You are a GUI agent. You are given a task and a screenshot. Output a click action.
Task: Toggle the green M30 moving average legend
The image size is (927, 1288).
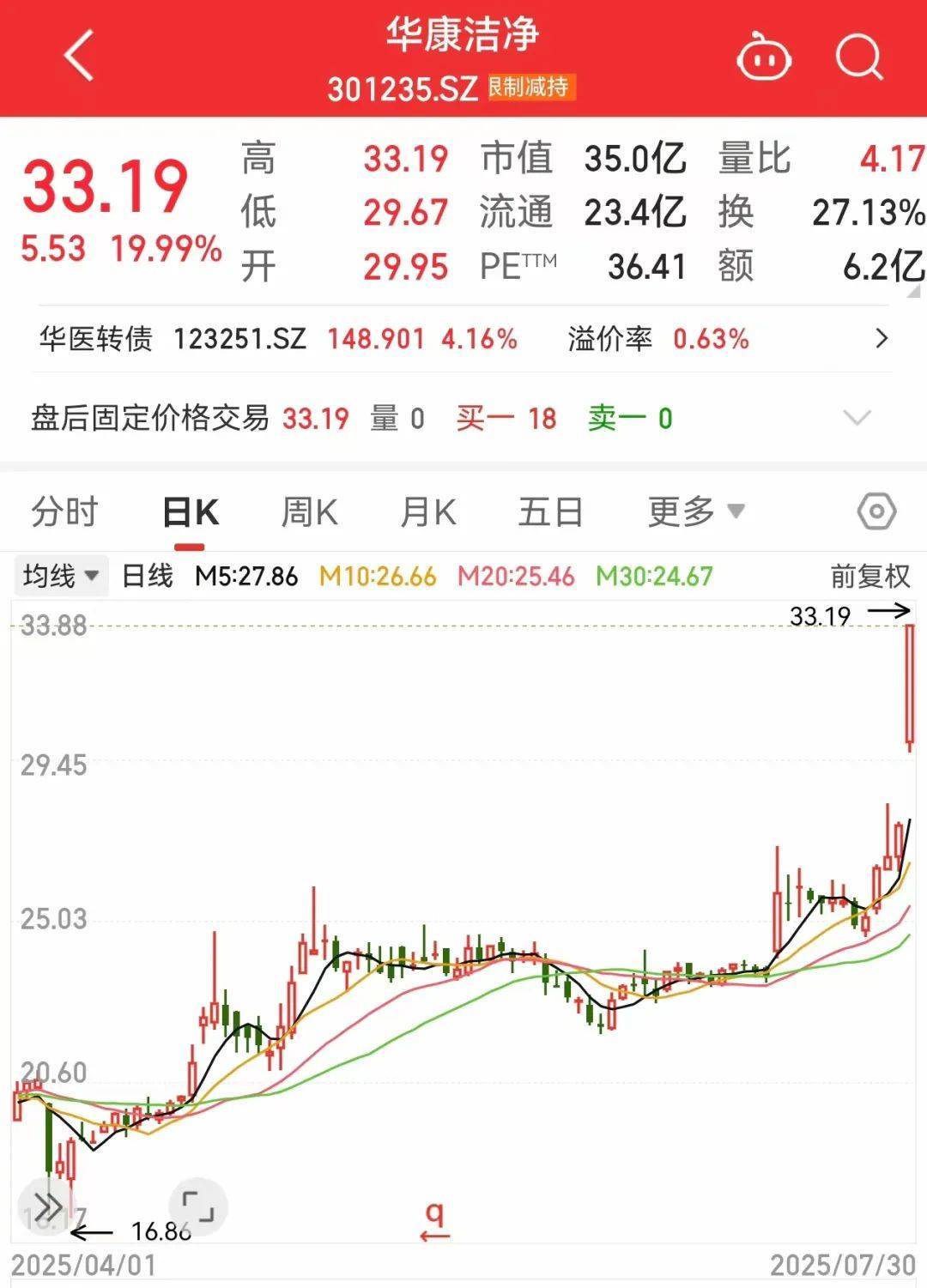(656, 577)
